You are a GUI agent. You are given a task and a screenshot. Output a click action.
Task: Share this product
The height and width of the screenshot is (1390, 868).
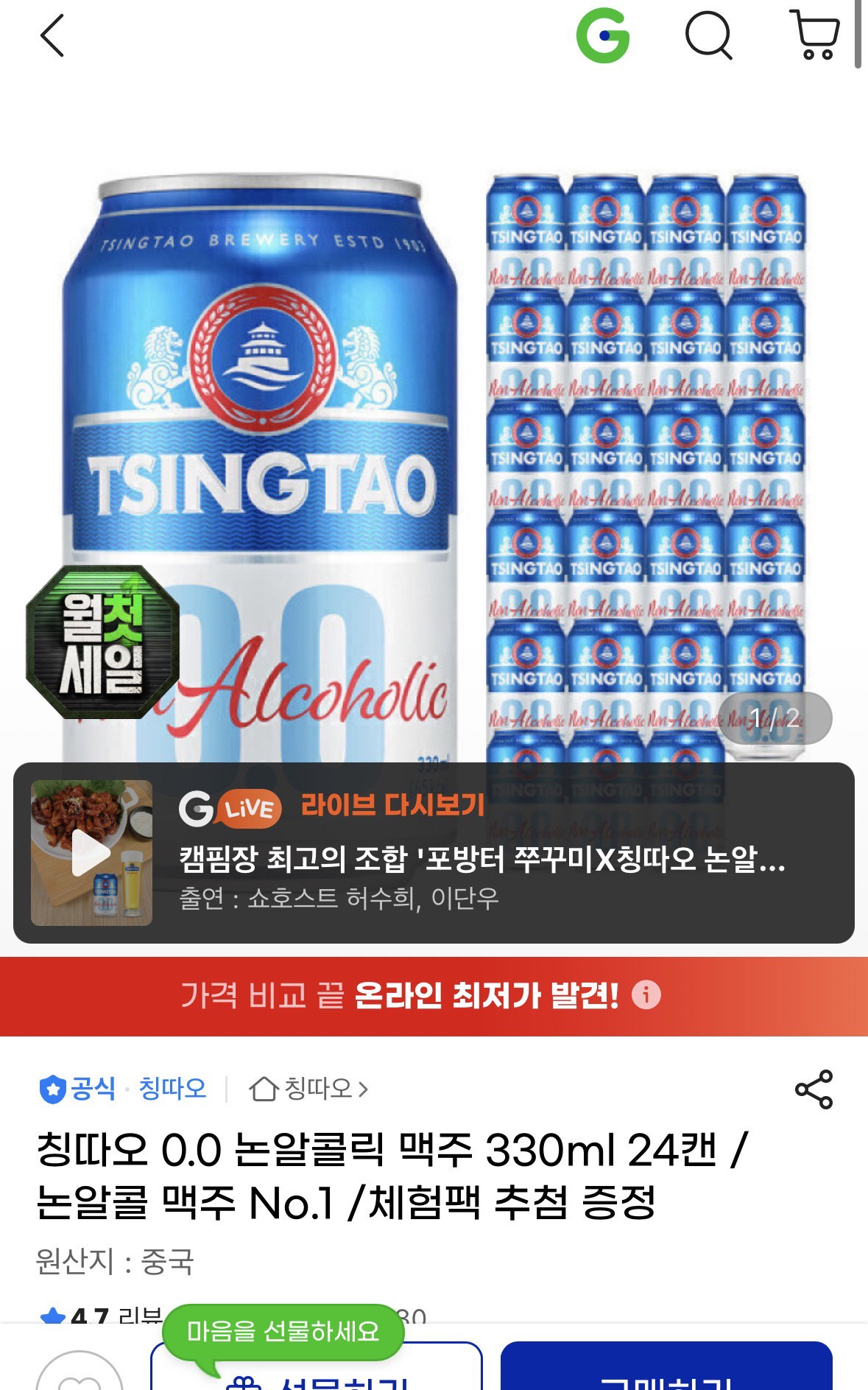click(x=814, y=1089)
